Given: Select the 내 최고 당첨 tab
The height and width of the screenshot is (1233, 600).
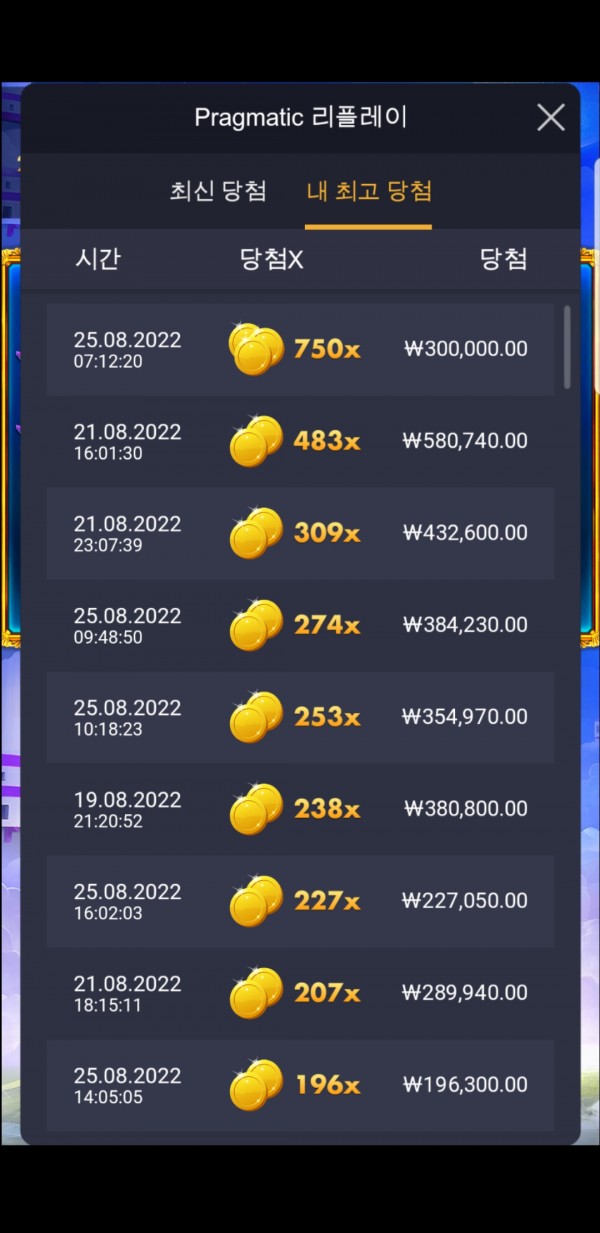Looking at the screenshot, I should [368, 191].
